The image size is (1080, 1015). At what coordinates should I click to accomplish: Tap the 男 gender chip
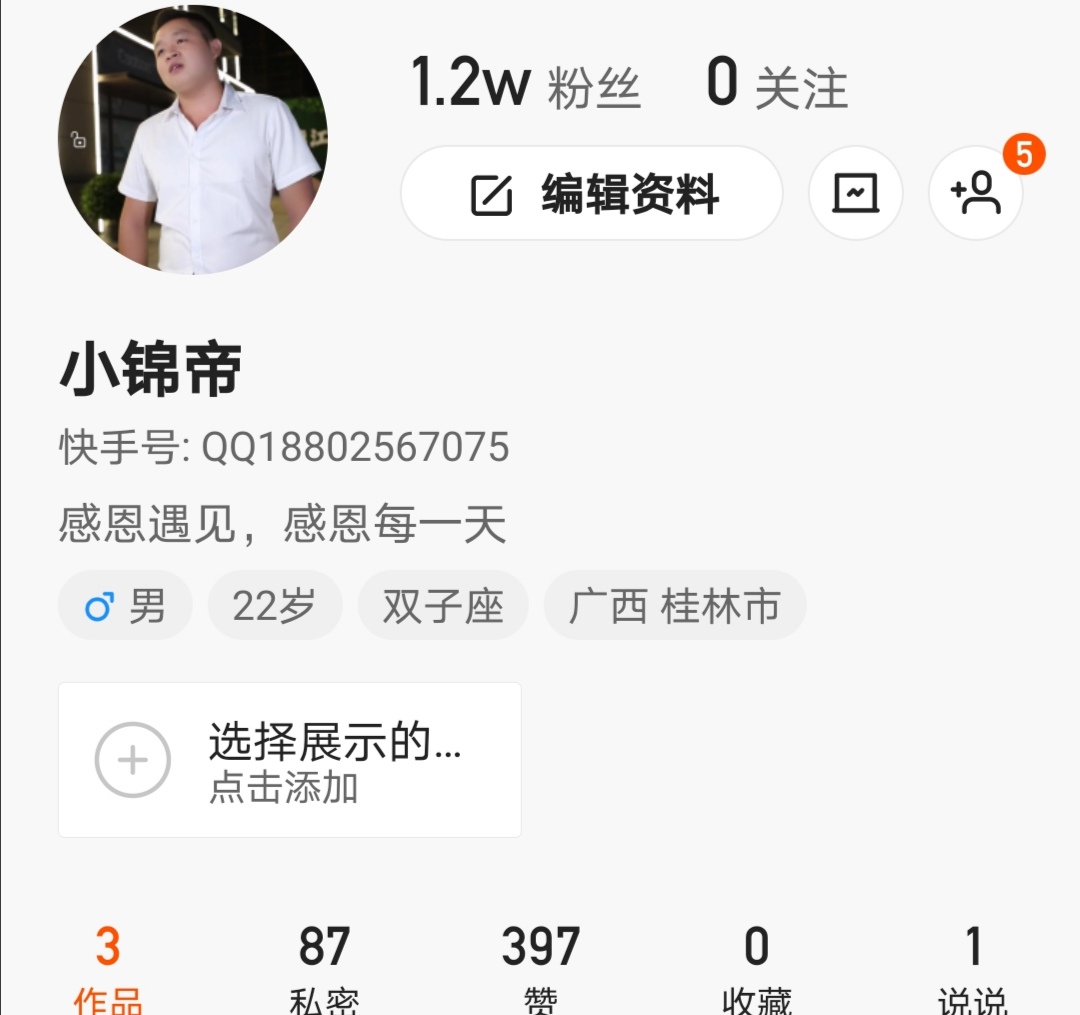[125, 605]
